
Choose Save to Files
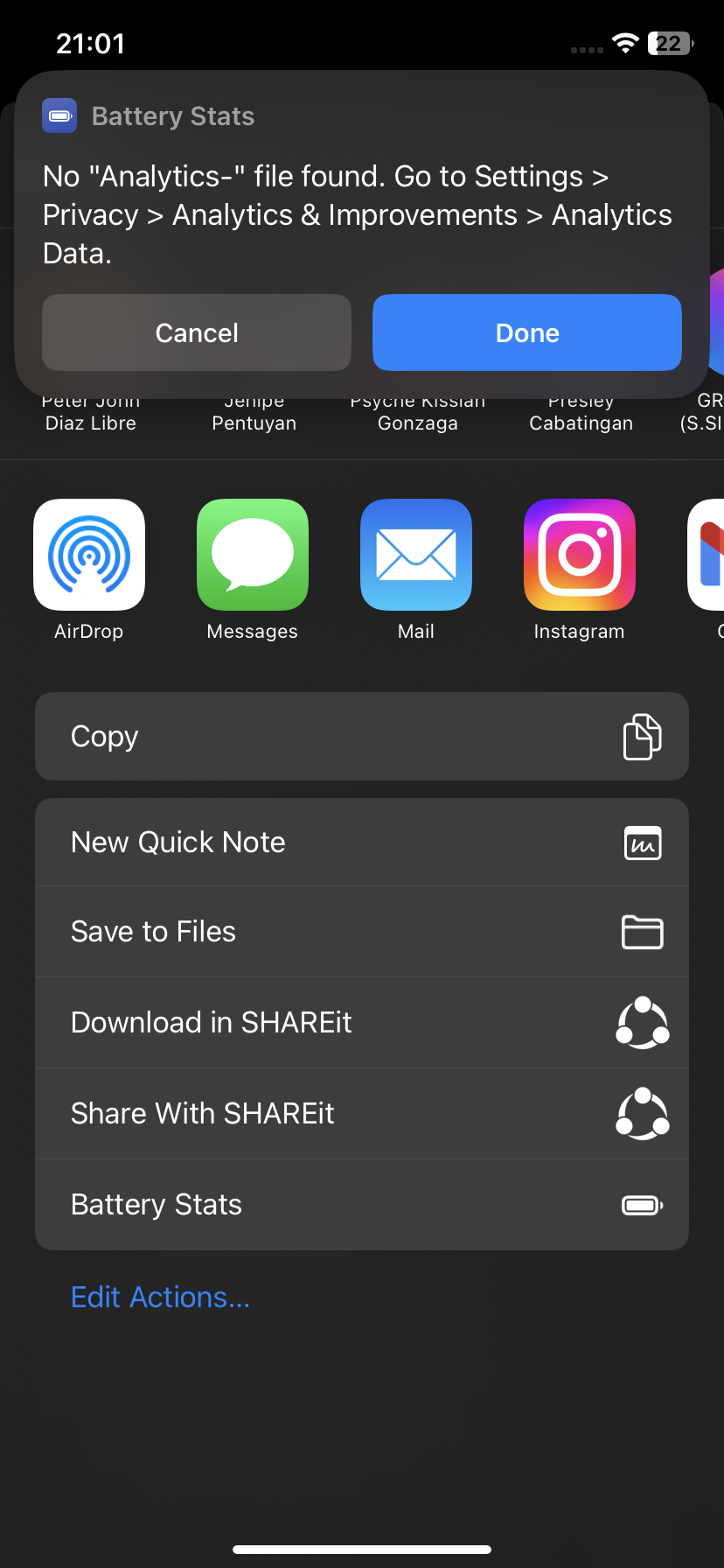362,932
